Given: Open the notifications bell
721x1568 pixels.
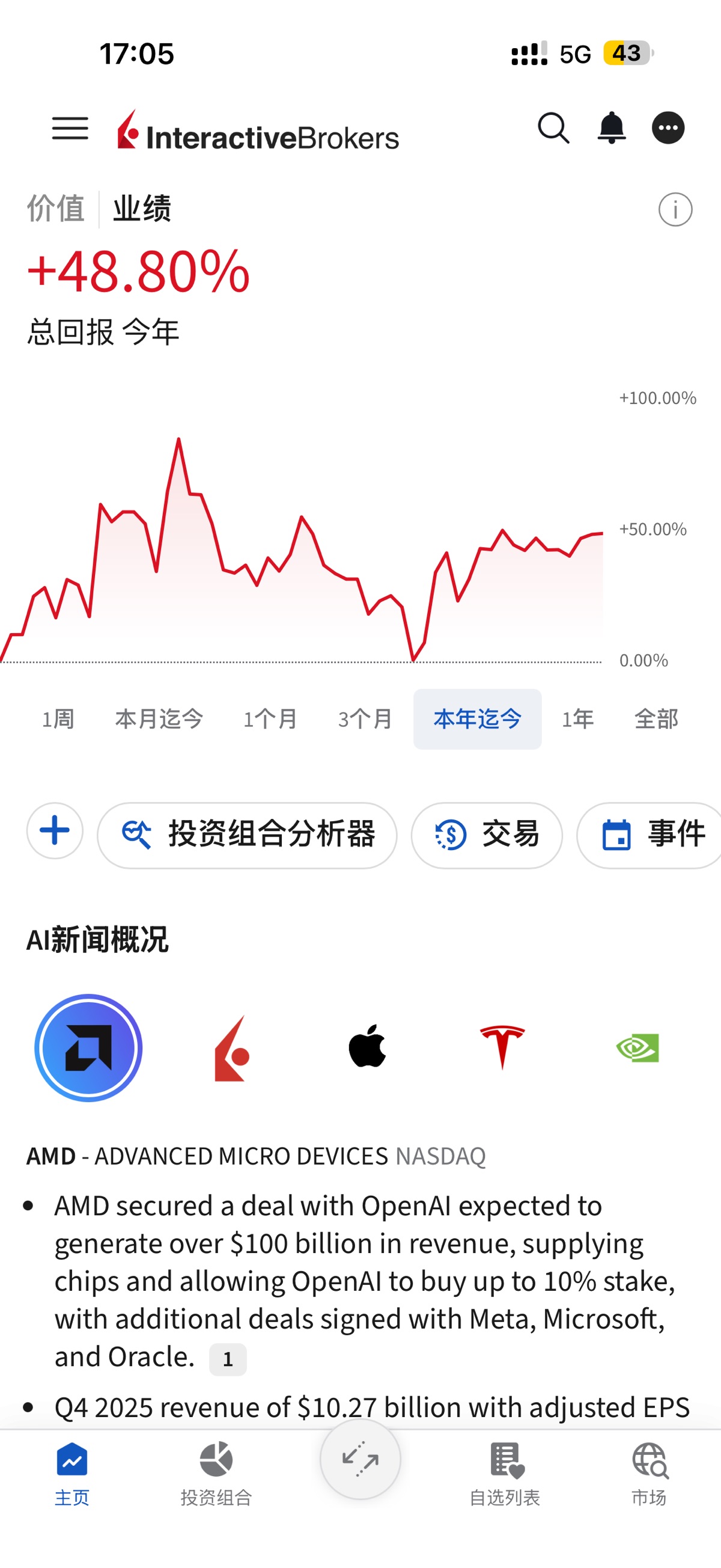Looking at the screenshot, I should tap(612, 129).
